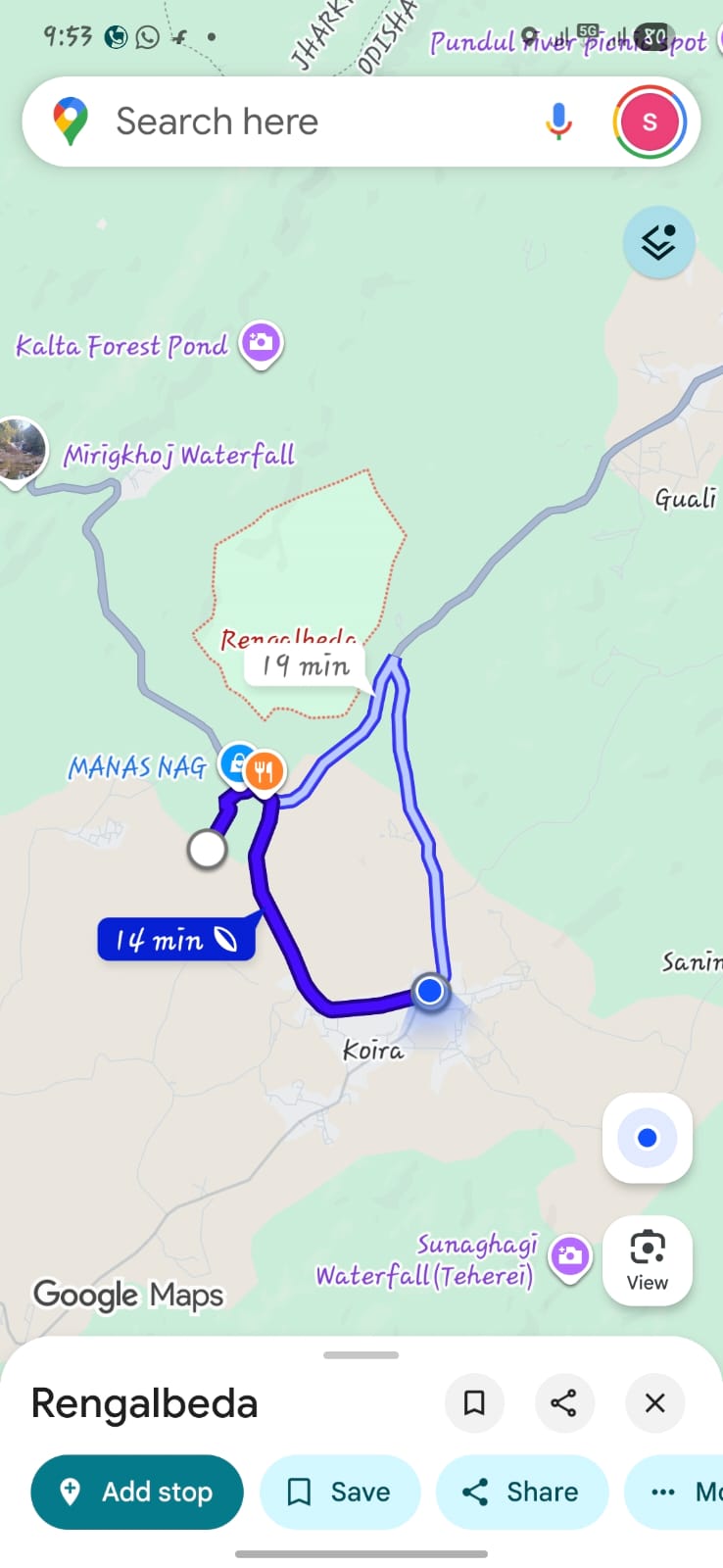Tap the share icon beside Rengalbeda
The width and height of the screenshot is (723, 1568).
(x=563, y=1402)
